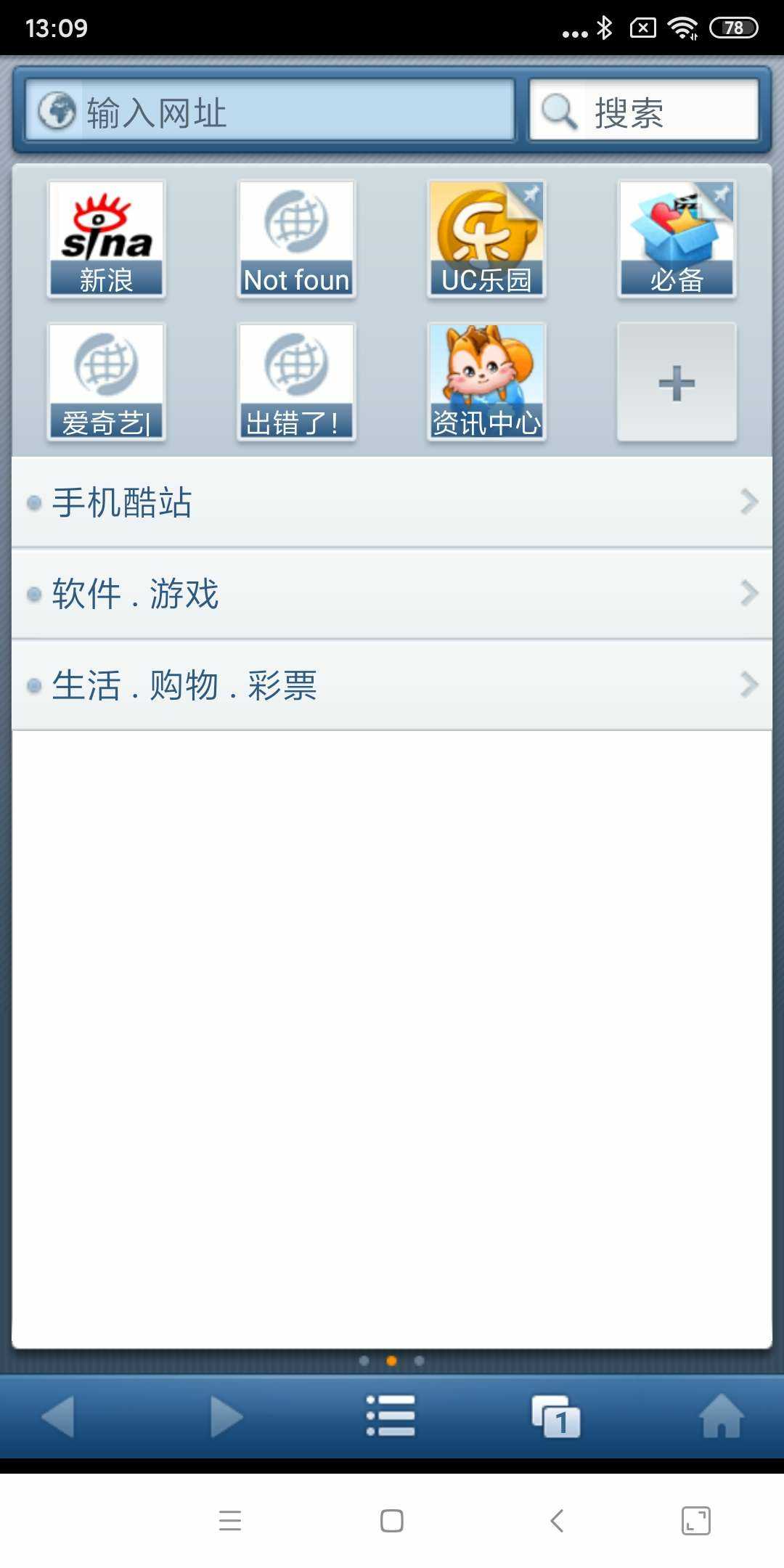Viewport: 784px width, 1568px height.
Task: Open the 必备 shortcut tile
Action: tap(677, 238)
